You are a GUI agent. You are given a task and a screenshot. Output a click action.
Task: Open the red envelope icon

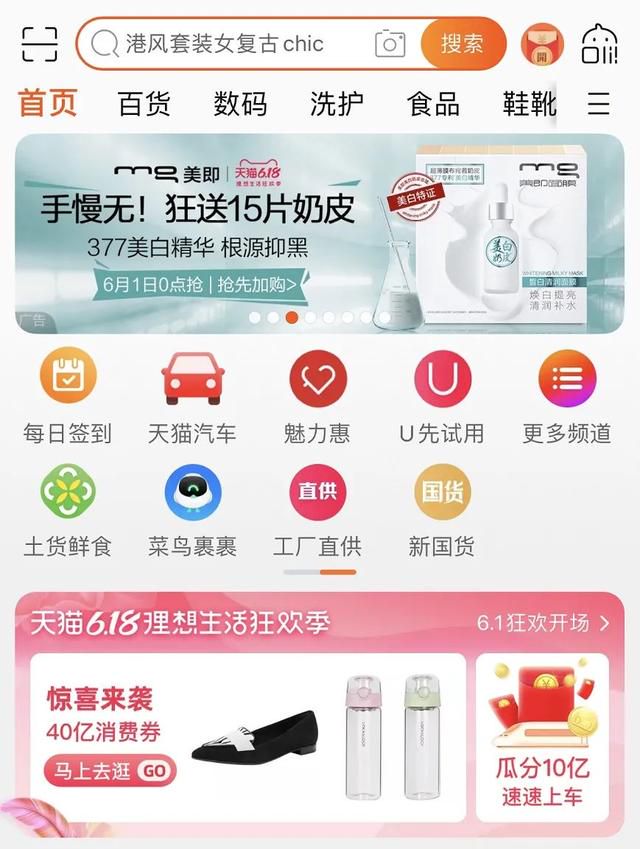(x=544, y=44)
